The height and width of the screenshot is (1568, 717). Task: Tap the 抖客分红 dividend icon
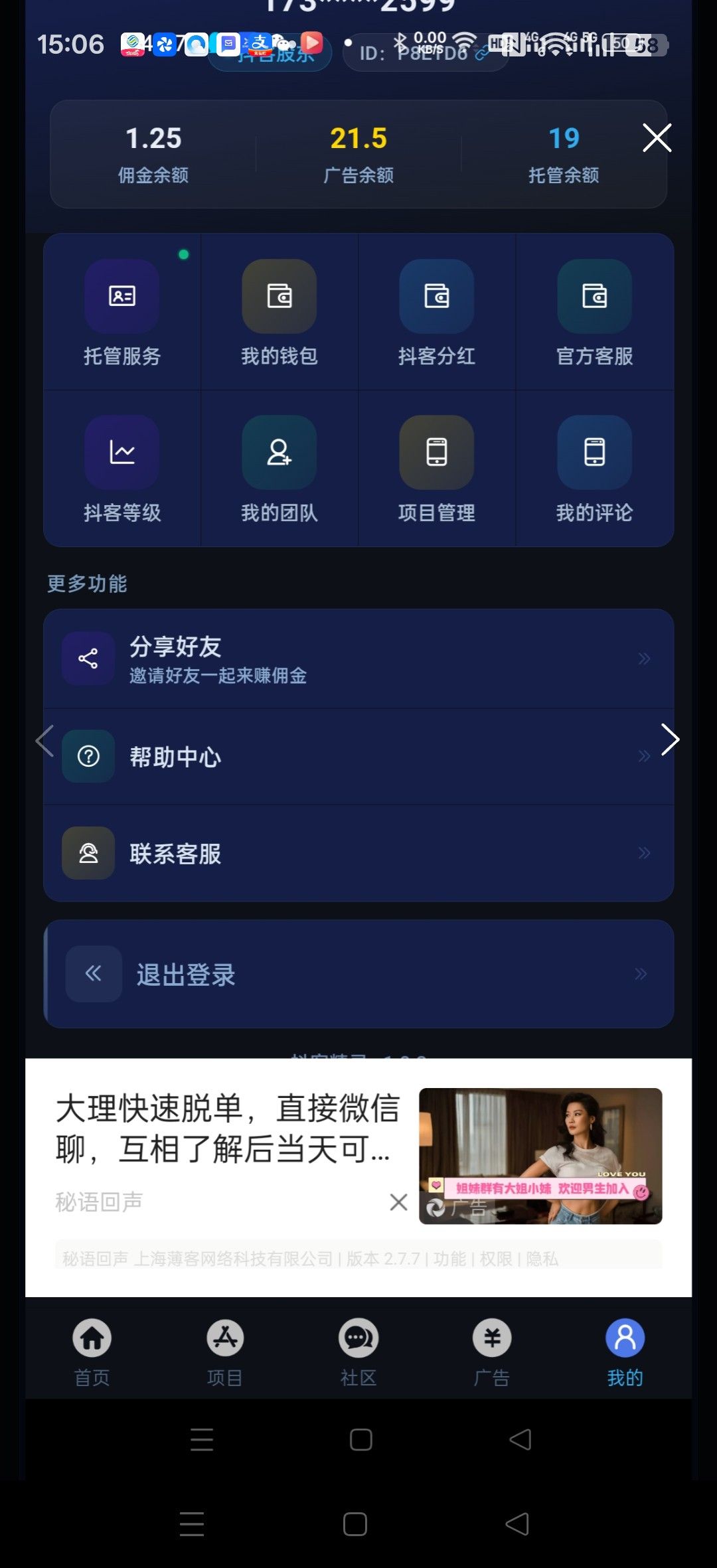coord(437,295)
